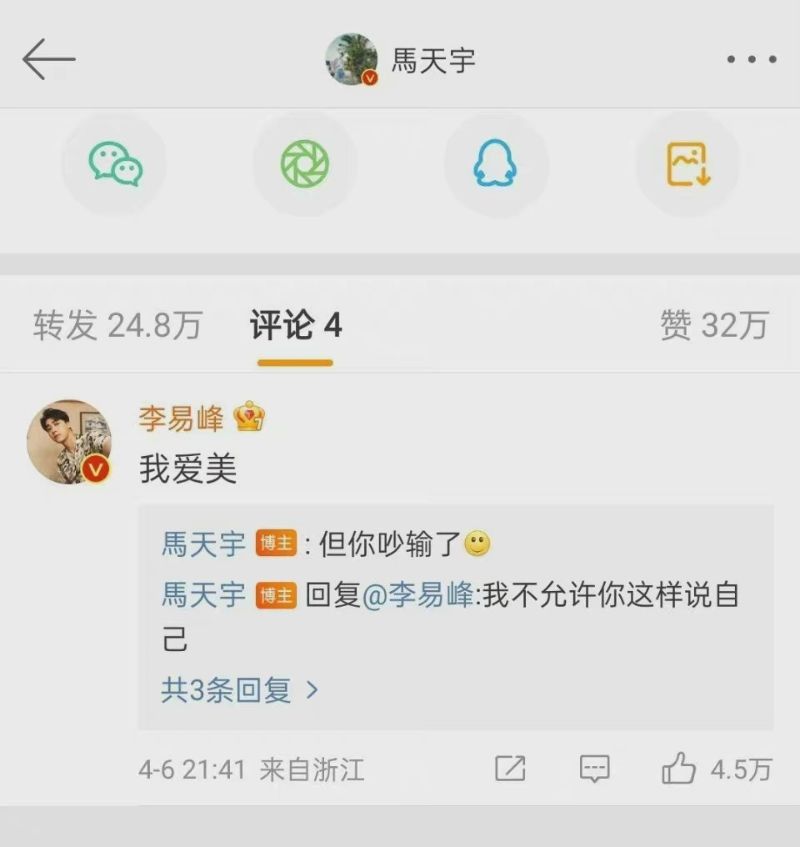Expand 共3条回复 to view all replies
The width and height of the screenshot is (800, 847).
(x=240, y=690)
